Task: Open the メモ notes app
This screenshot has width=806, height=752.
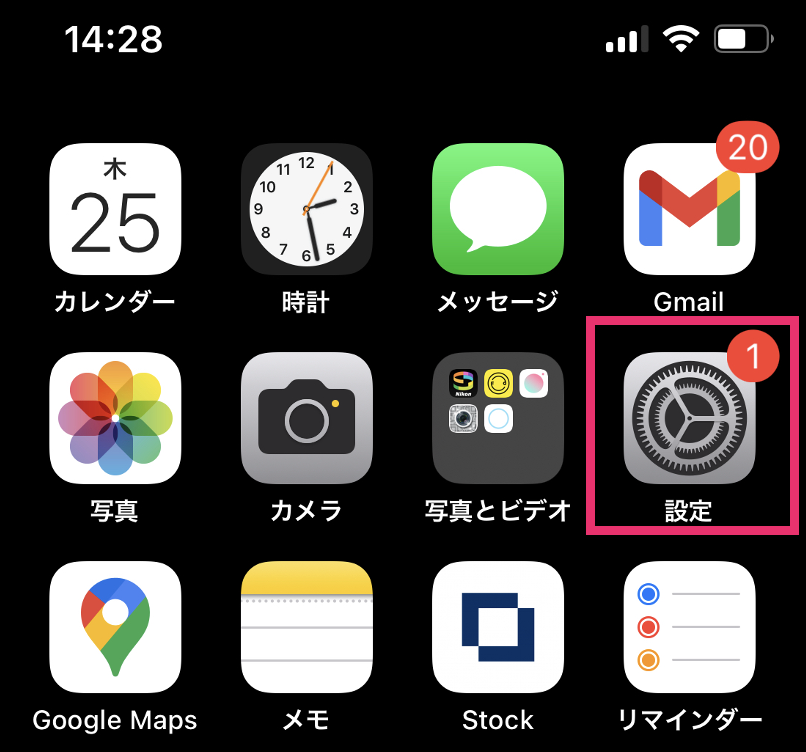Action: [306, 627]
